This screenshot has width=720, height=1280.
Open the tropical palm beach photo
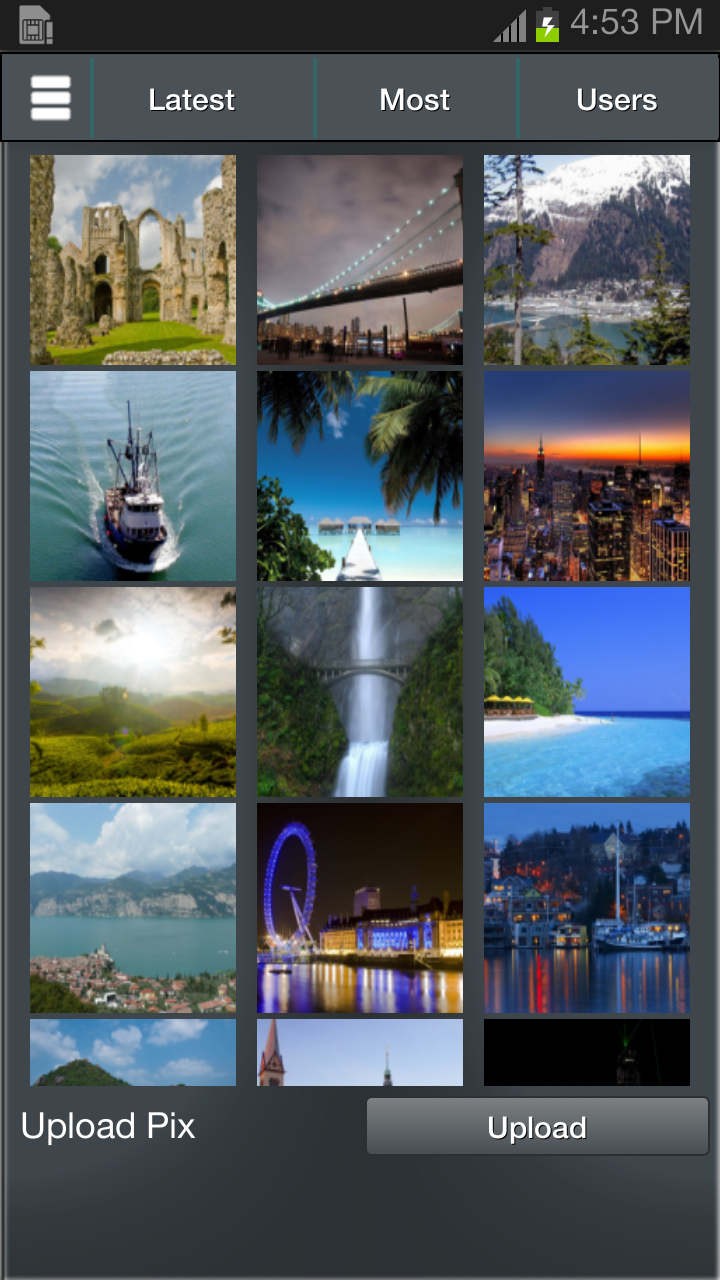click(x=360, y=476)
